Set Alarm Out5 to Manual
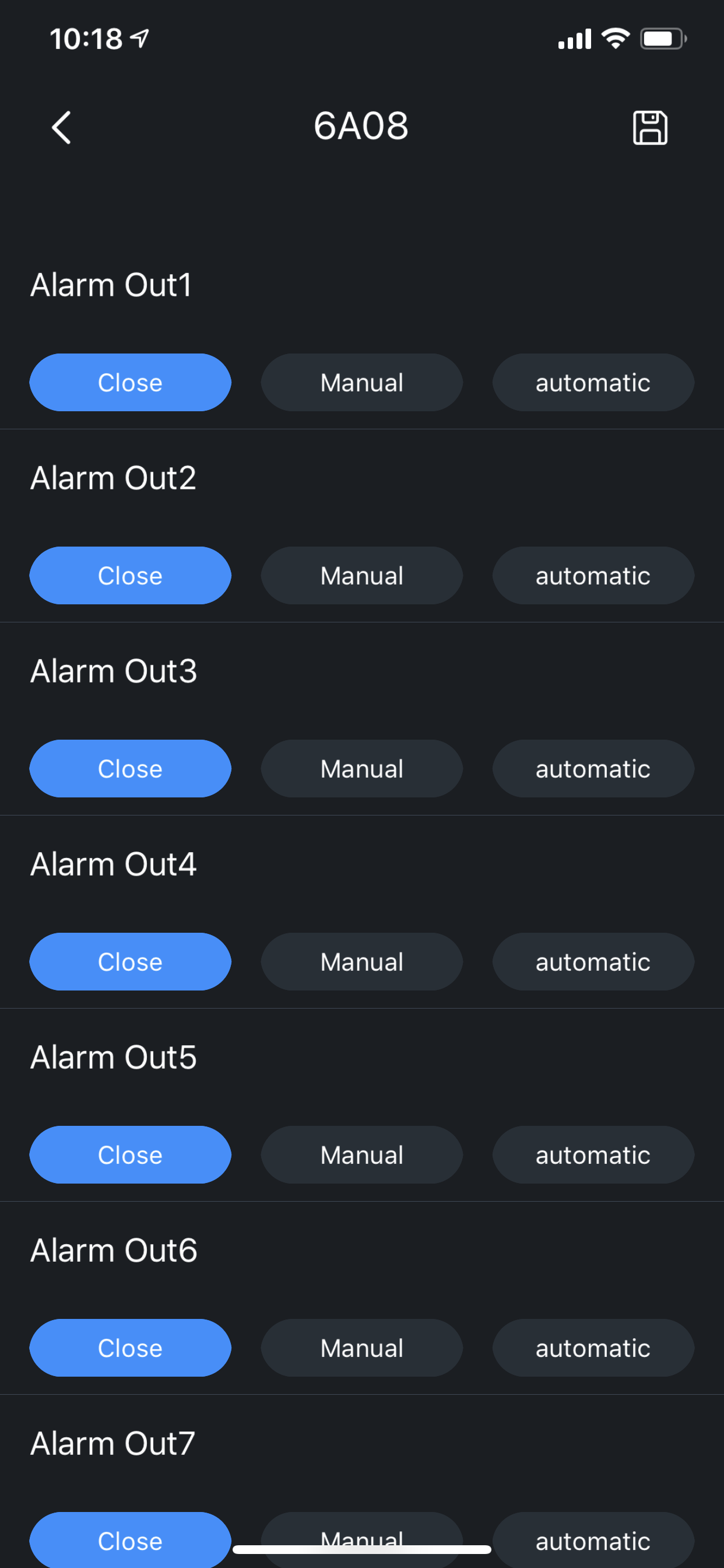This screenshot has height=1568, width=724. pyautogui.click(x=361, y=1154)
